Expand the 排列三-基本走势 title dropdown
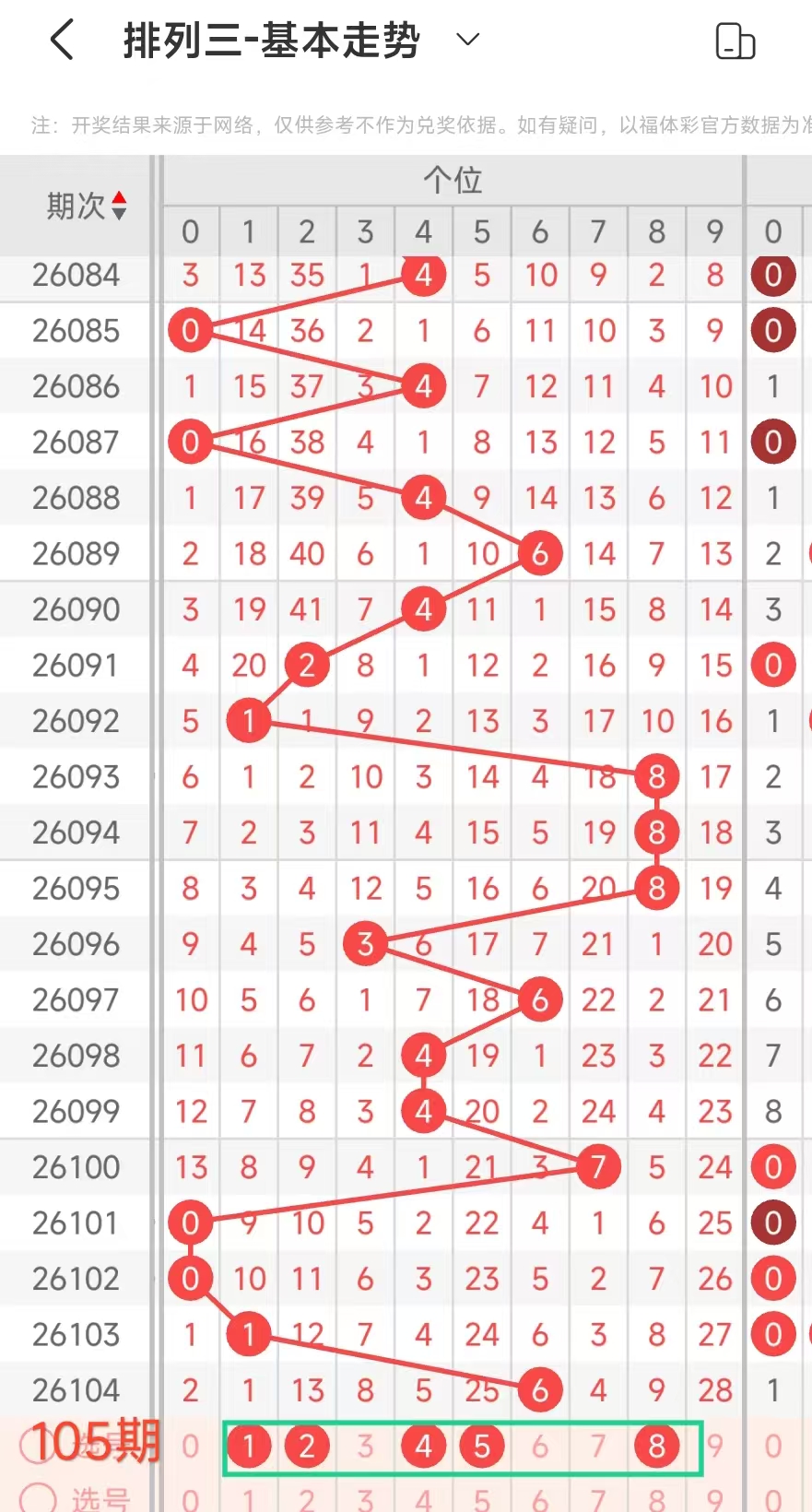 pos(468,40)
